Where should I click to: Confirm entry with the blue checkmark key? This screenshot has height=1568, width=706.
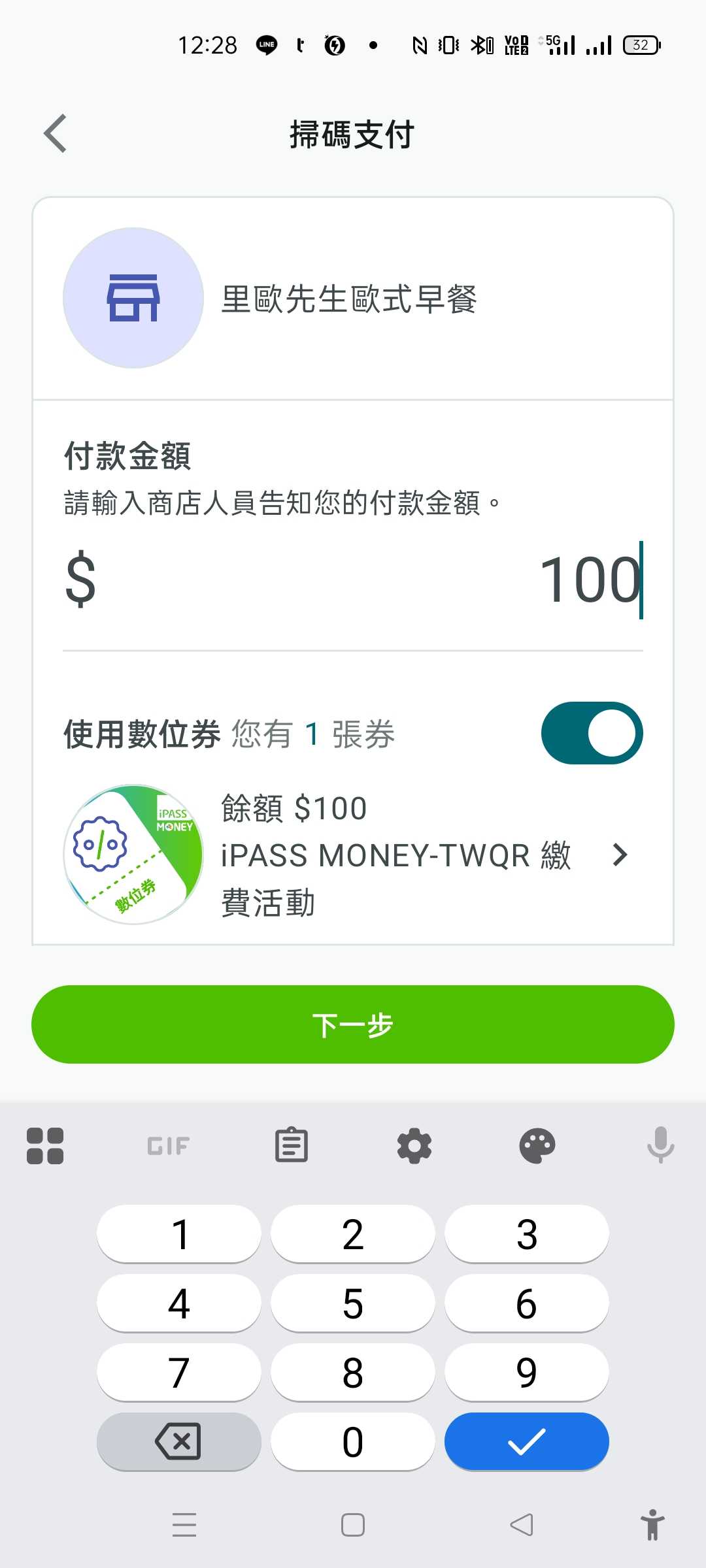click(526, 1441)
